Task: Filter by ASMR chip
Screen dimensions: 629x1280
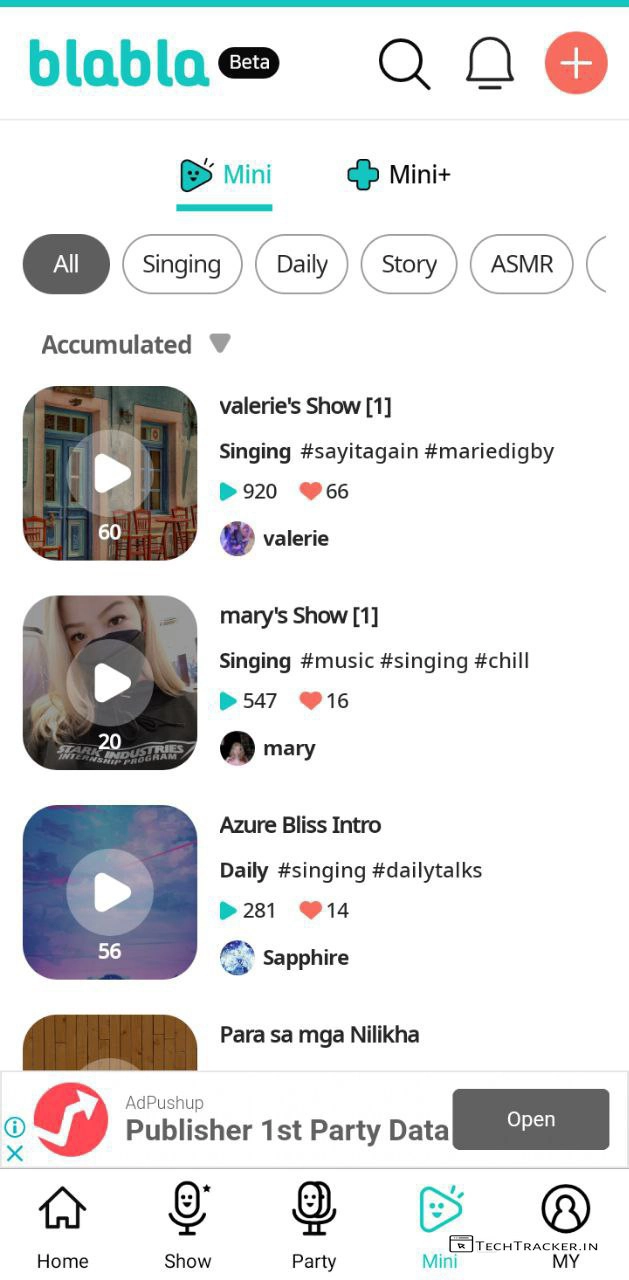Action: click(521, 264)
